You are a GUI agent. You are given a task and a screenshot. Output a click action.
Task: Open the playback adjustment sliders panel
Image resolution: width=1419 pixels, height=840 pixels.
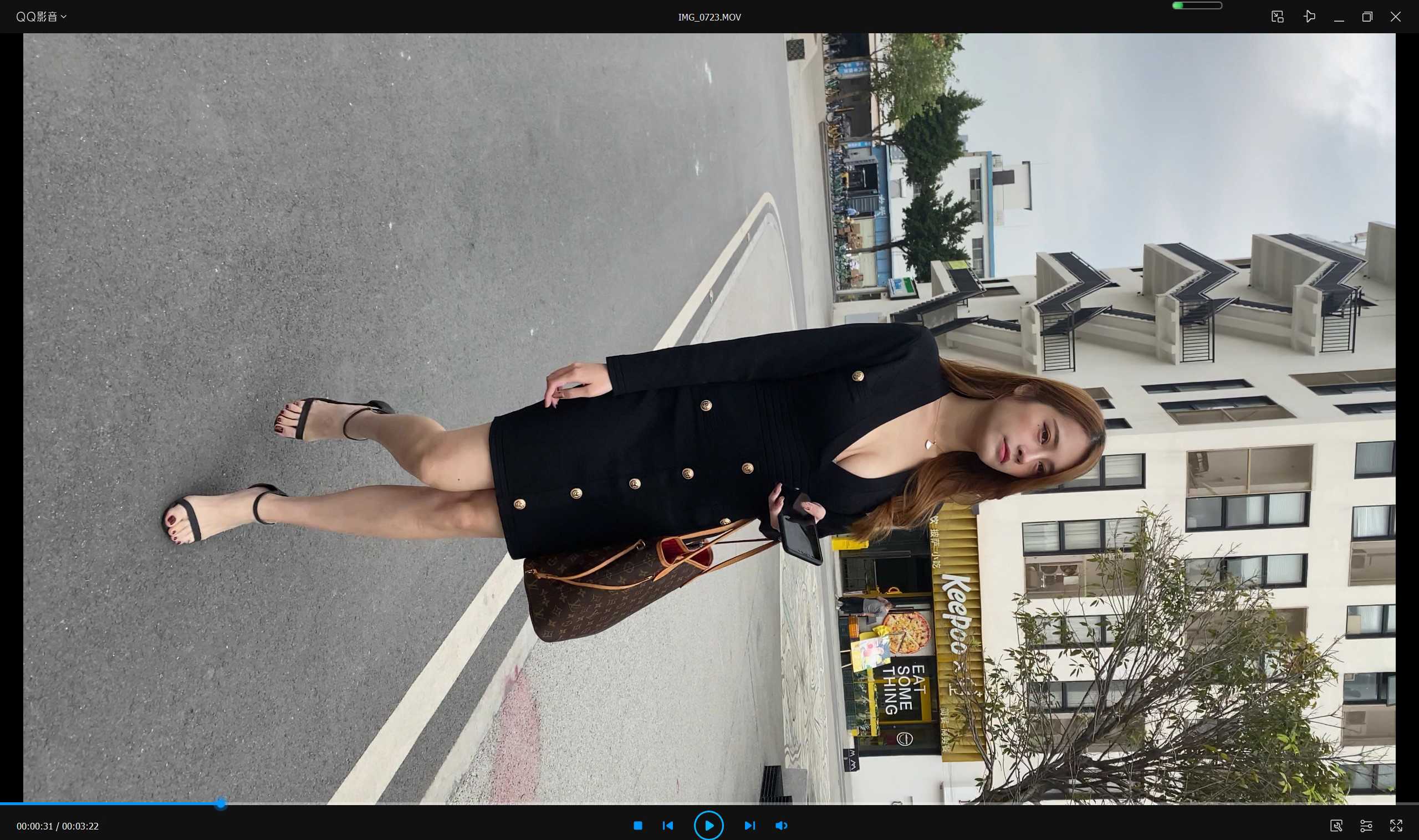coord(1366,825)
